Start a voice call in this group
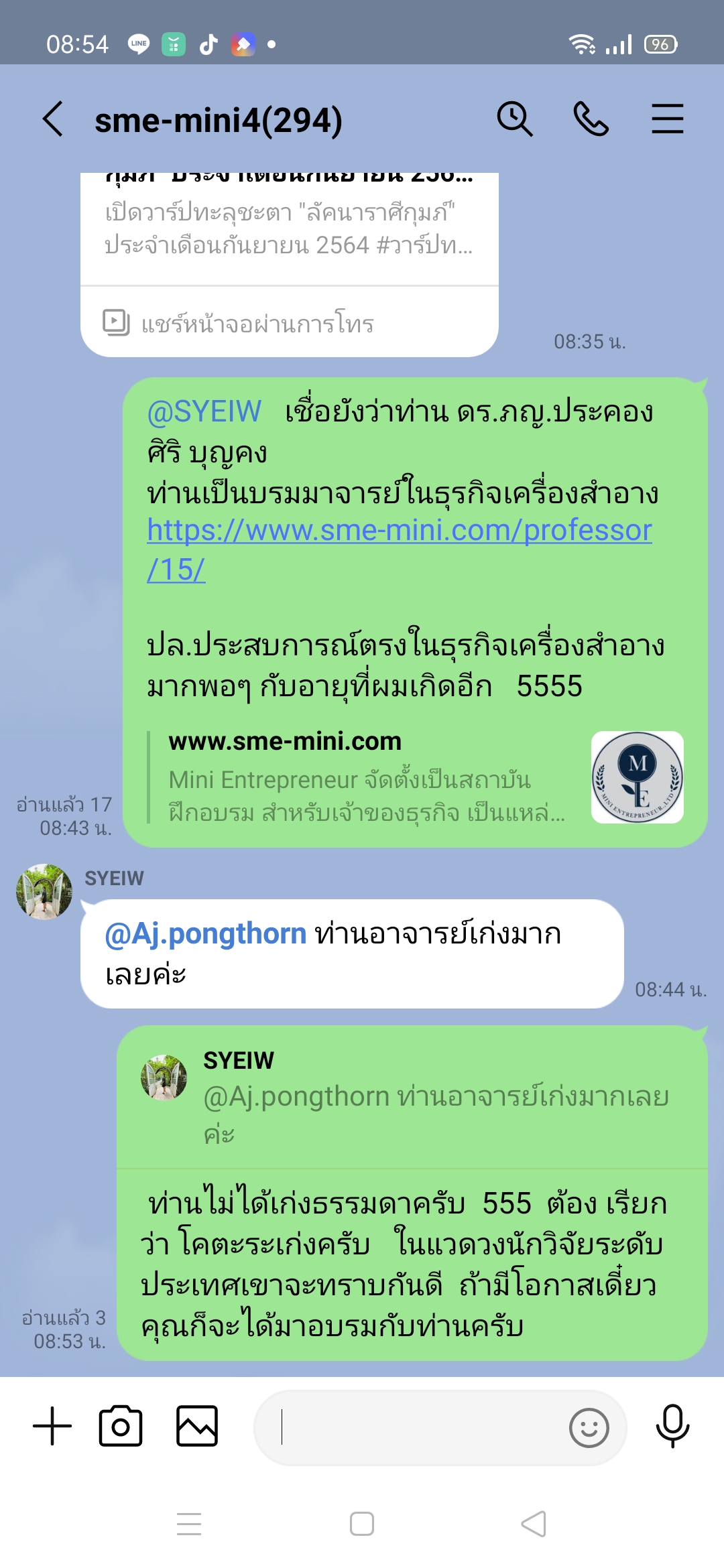The height and width of the screenshot is (1568, 724). coord(591,120)
